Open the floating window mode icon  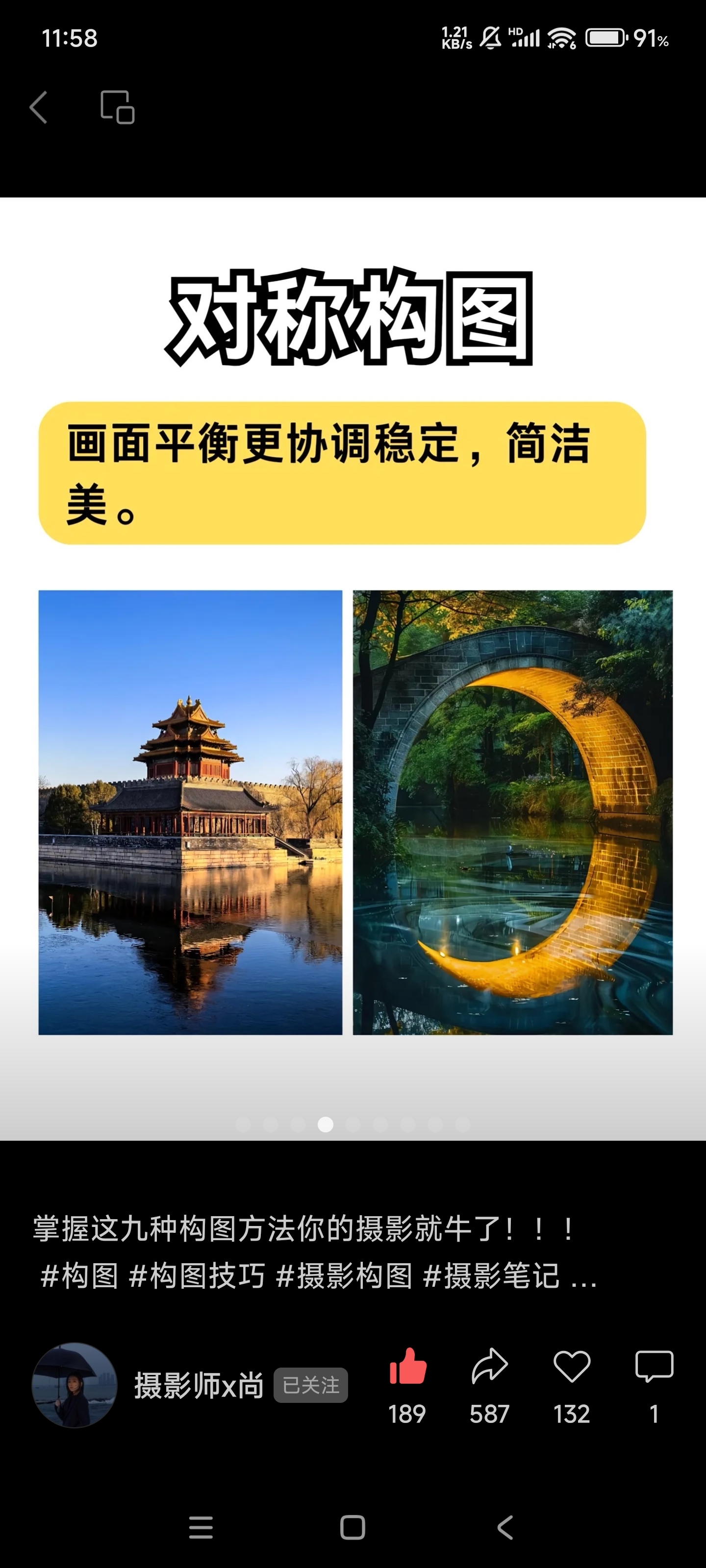[117, 107]
